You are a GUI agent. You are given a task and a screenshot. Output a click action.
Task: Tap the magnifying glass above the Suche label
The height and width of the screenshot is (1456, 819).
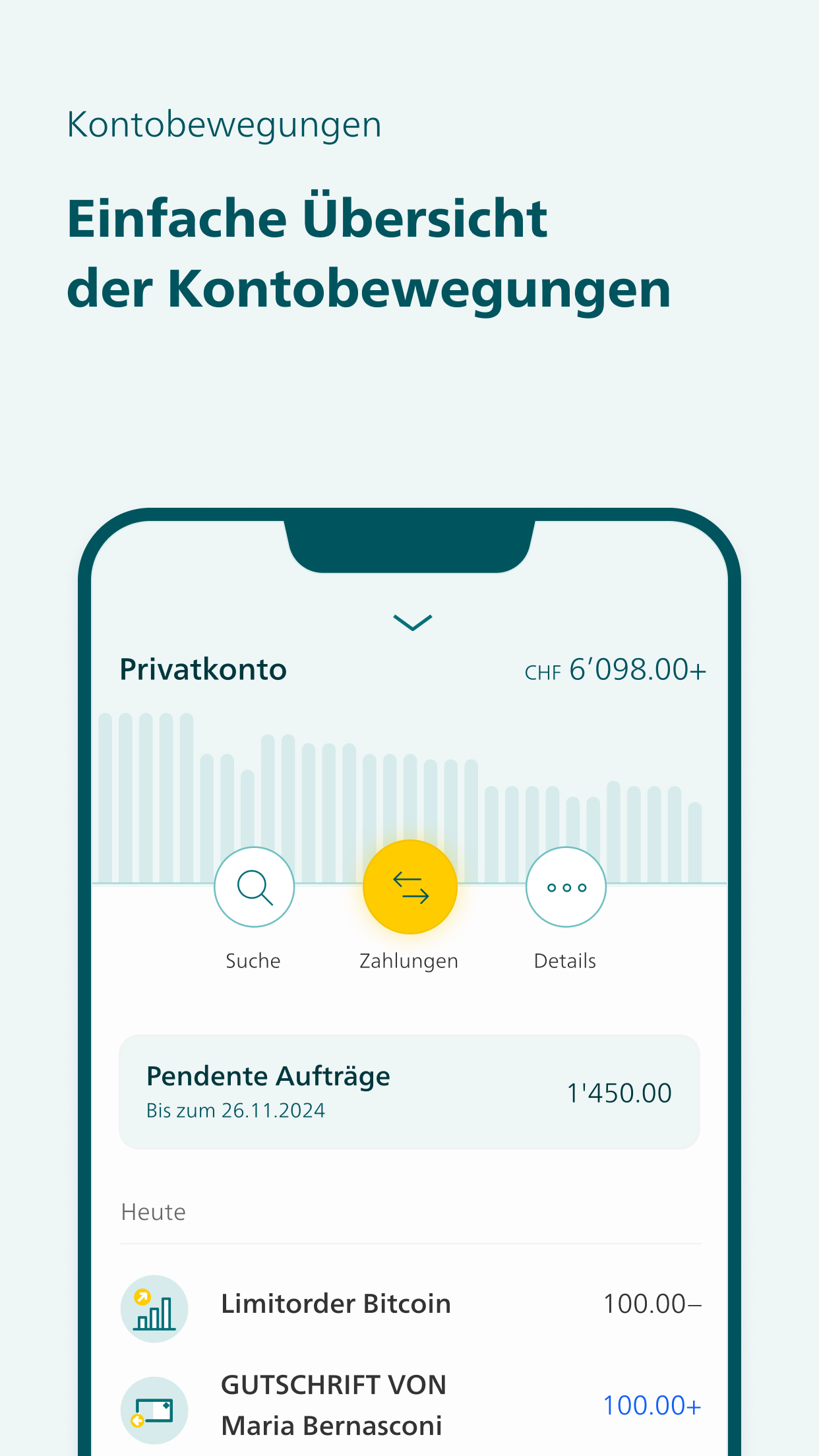click(255, 886)
